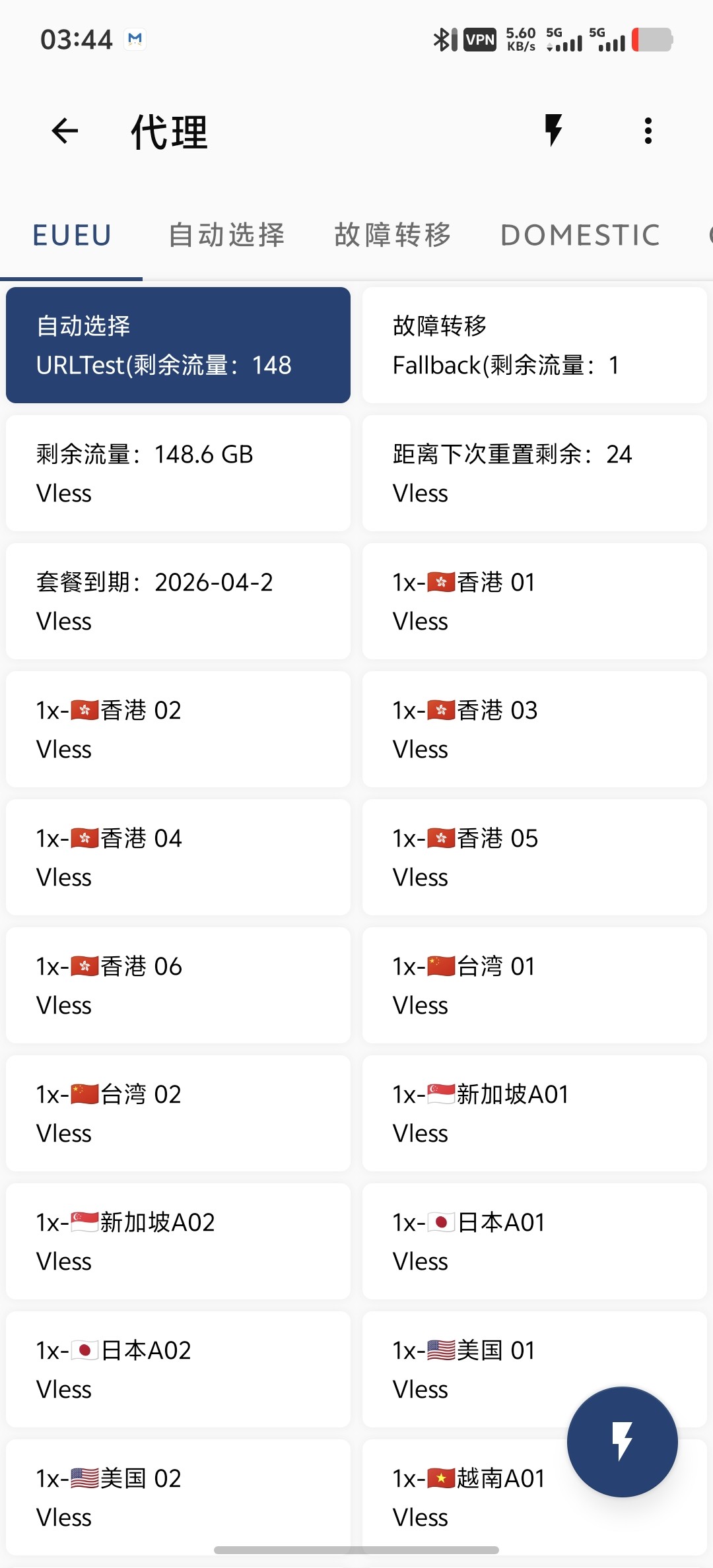Select the 台湾 01 node
Screen dimensions: 713x1568
point(535,985)
